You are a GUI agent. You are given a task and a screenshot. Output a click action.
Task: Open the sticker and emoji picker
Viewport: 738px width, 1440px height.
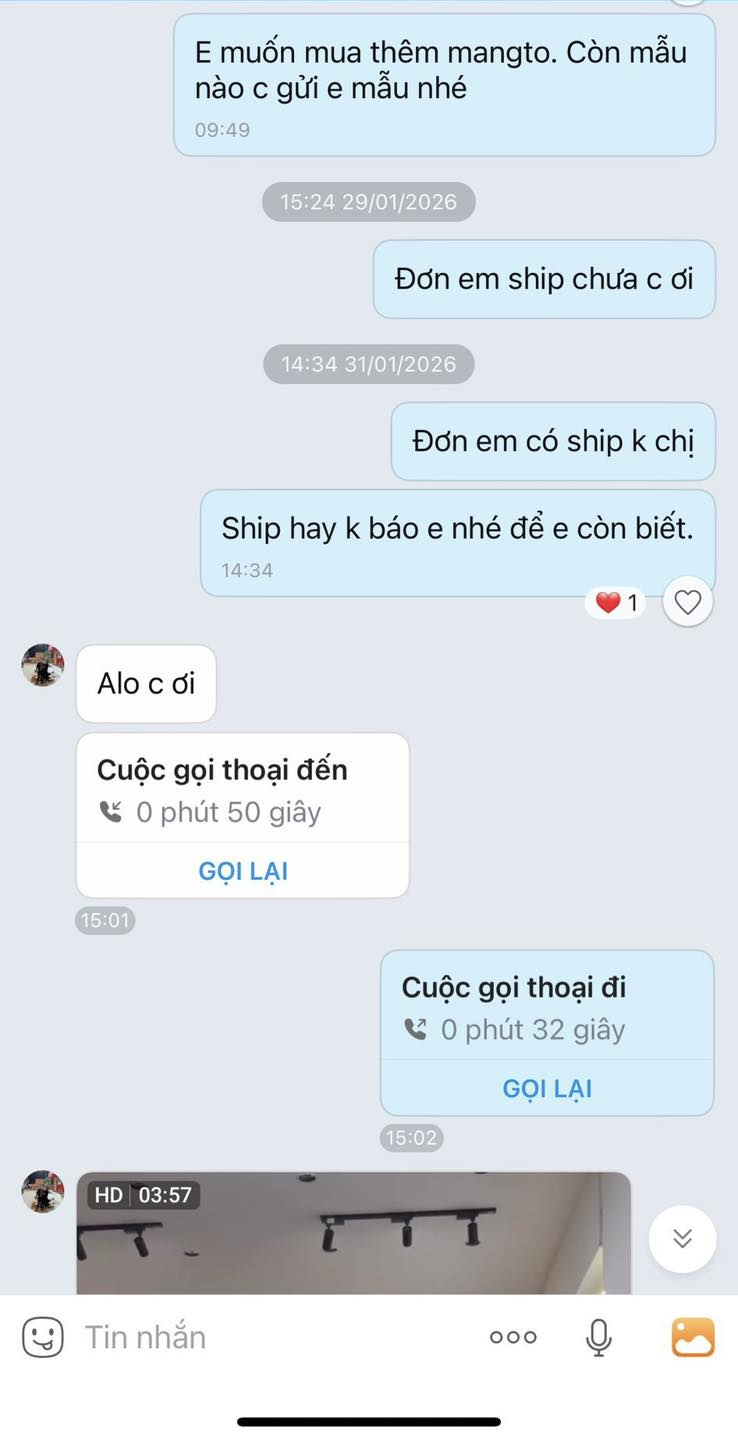(x=43, y=1337)
